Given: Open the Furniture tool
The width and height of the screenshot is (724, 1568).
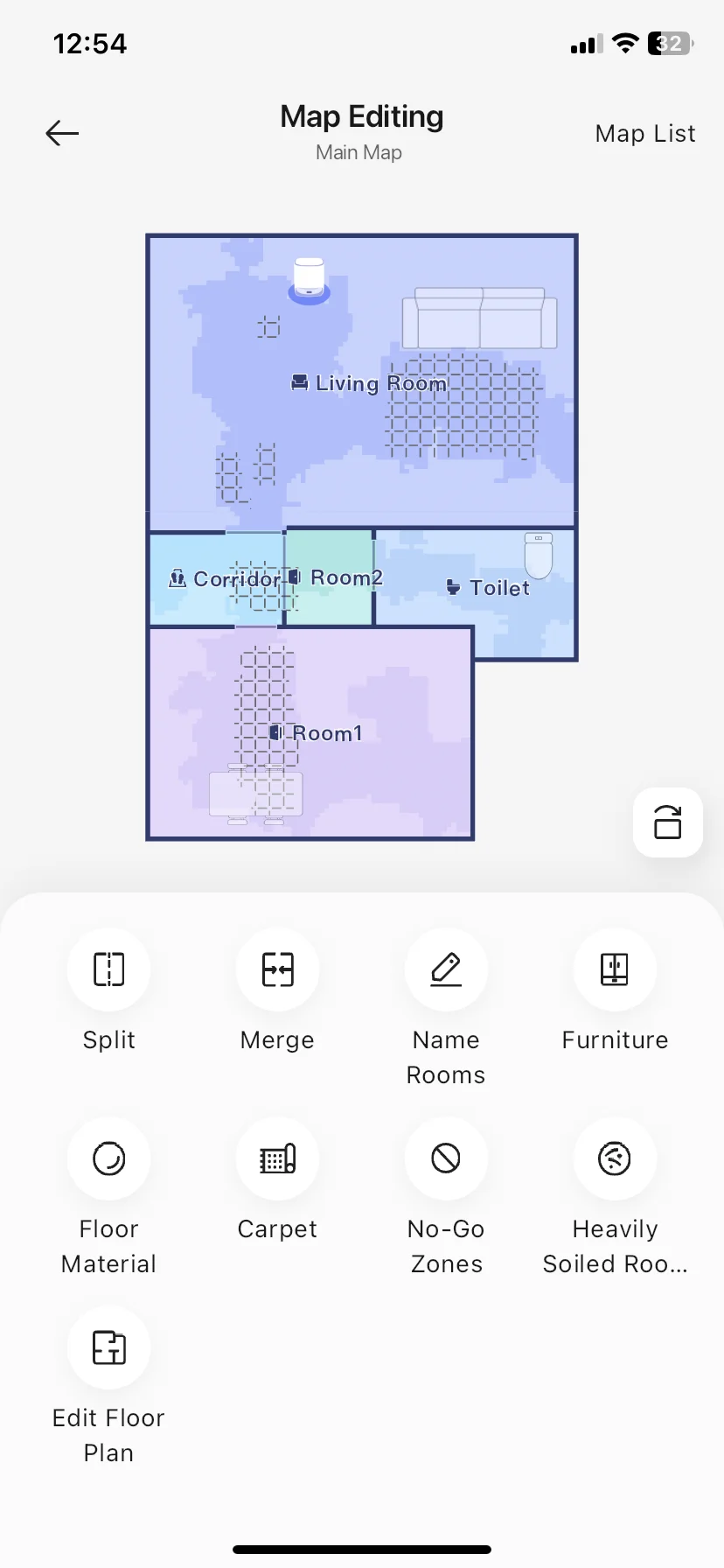Looking at the screenshot, I should click(x=615, y=969).
